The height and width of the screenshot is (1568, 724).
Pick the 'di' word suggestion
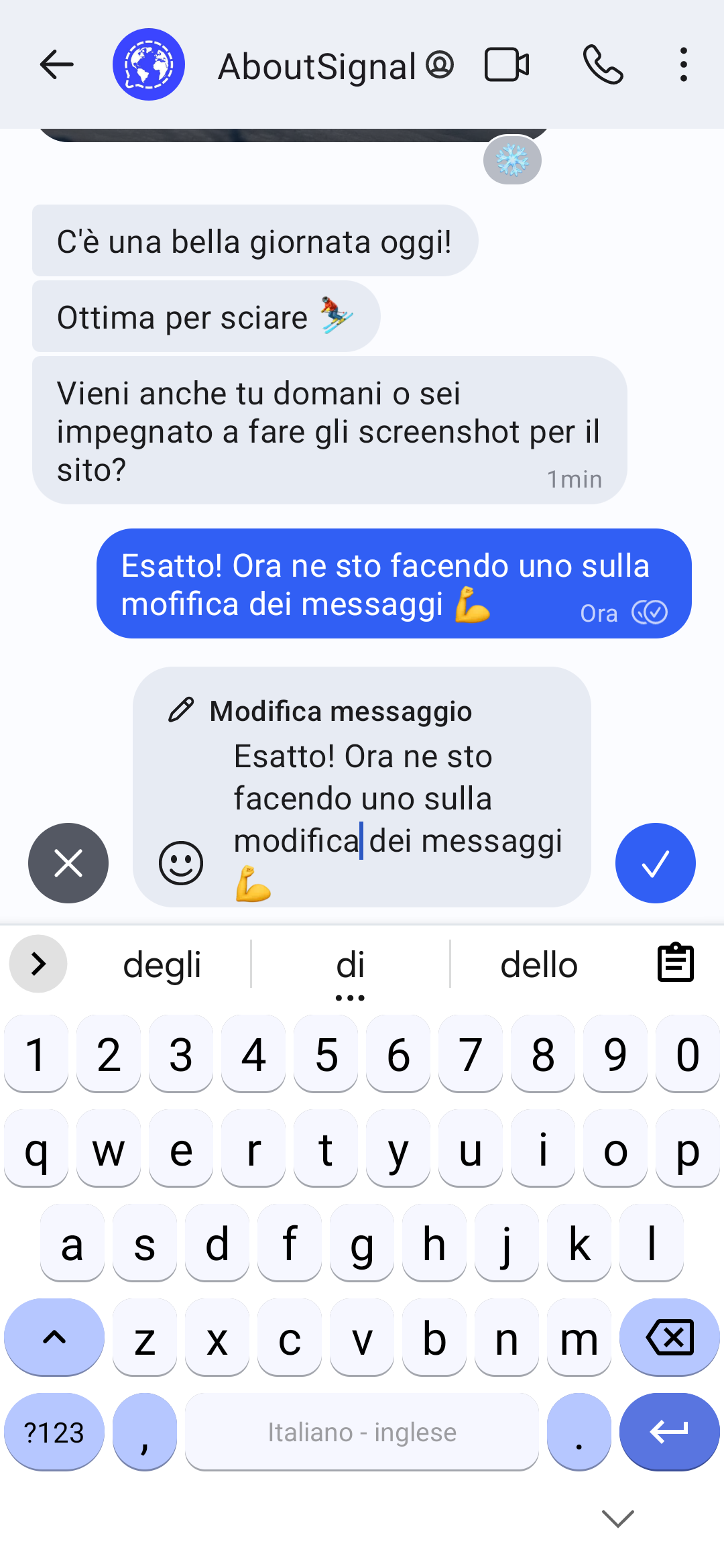click(350, 964)
